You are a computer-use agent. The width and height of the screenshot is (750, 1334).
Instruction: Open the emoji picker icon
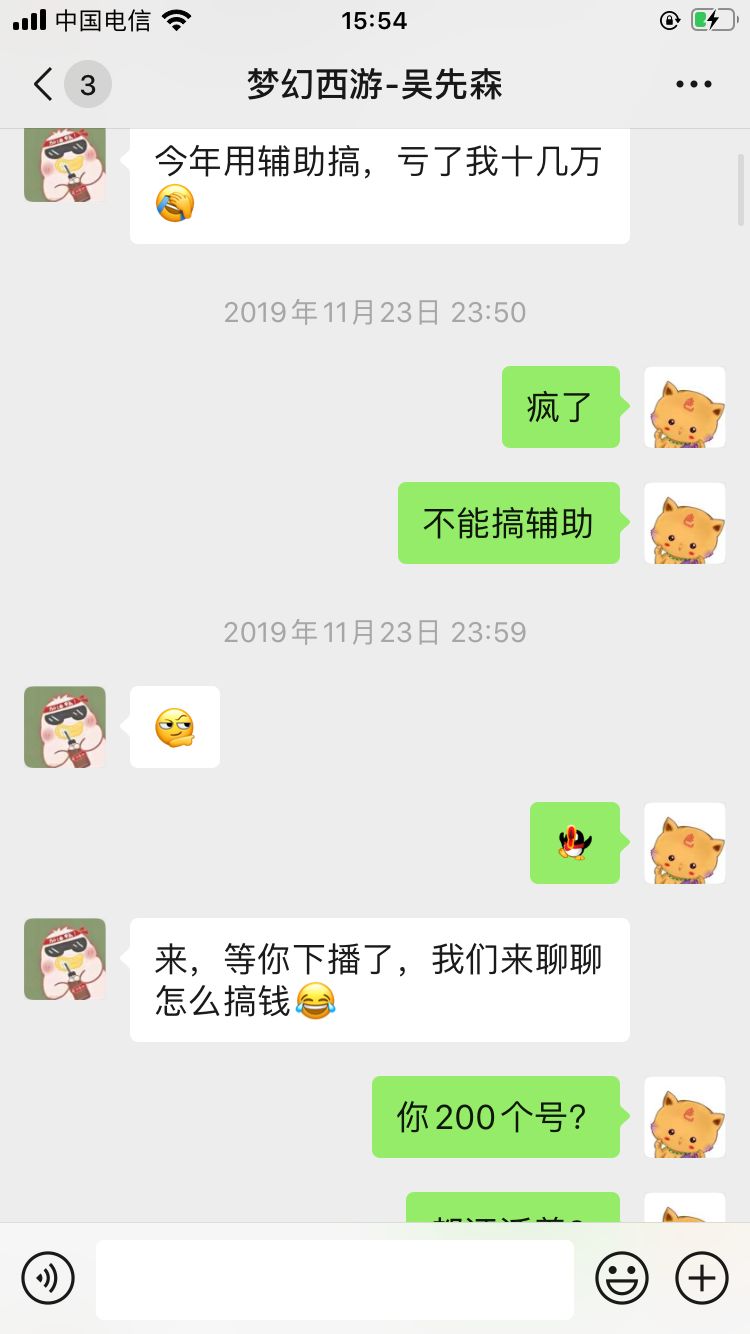(x=620, y=1278)
